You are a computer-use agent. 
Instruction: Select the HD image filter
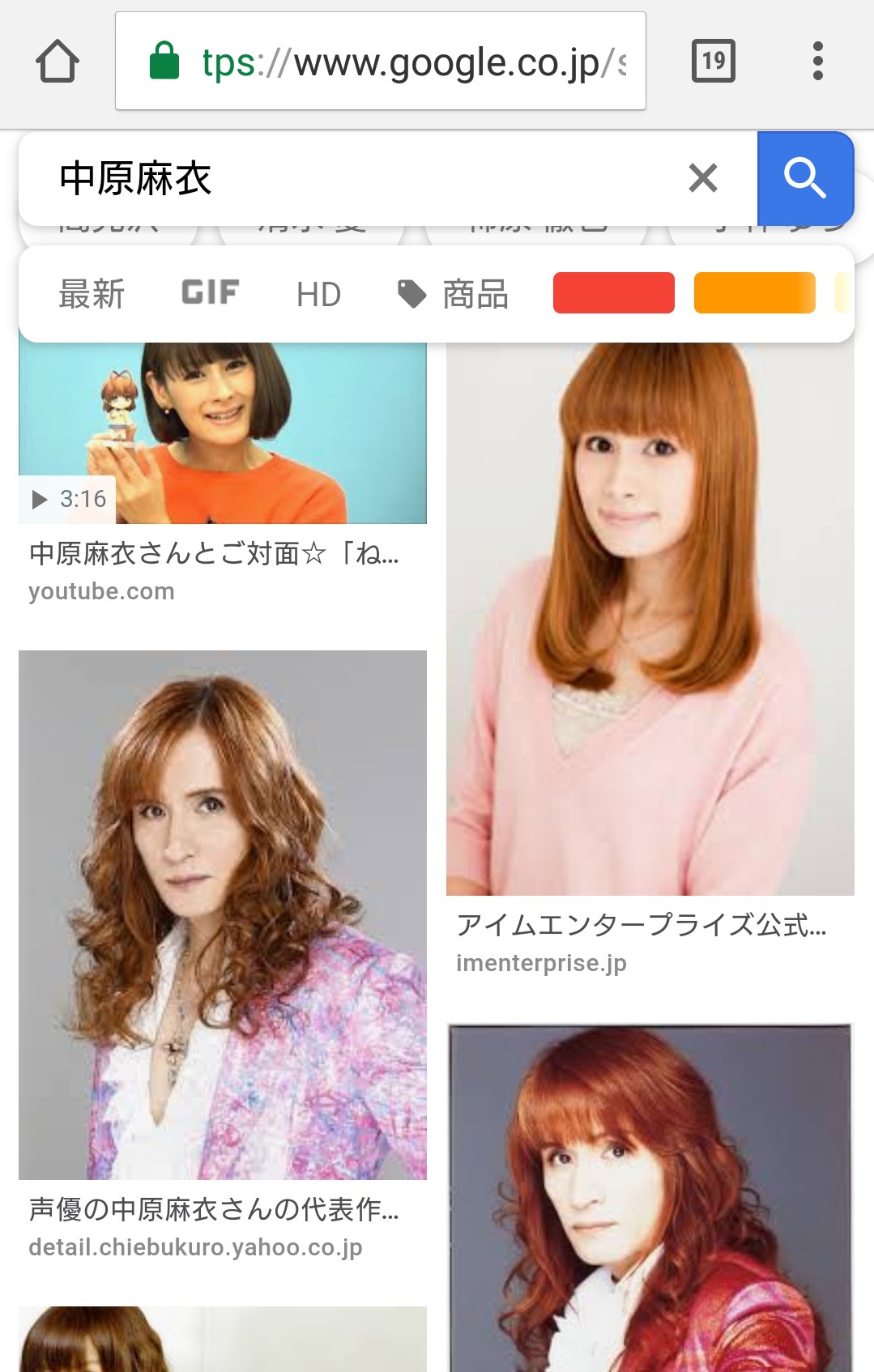pos(318,294)
